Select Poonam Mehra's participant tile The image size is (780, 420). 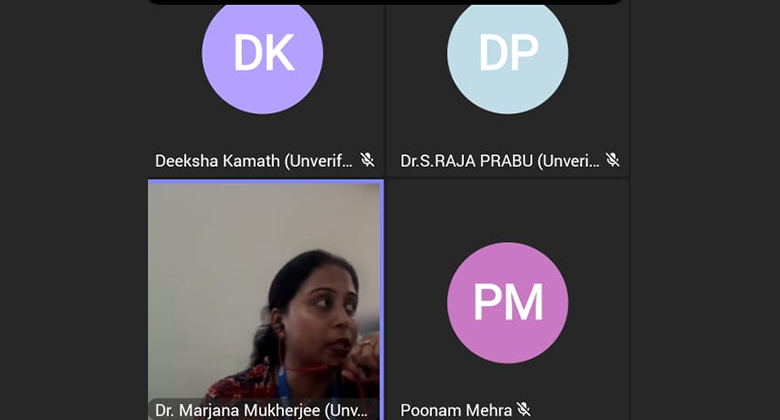click(508, 300)
